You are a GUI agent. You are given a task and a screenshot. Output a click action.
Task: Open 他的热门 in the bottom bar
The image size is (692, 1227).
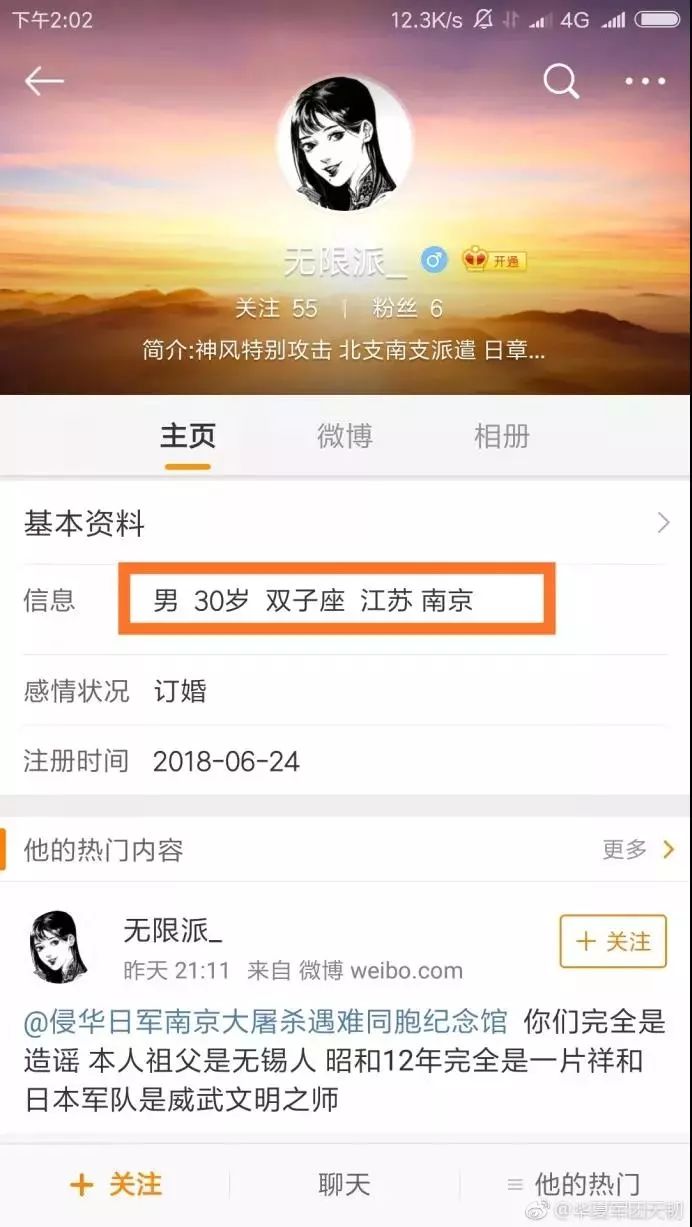574,1185
